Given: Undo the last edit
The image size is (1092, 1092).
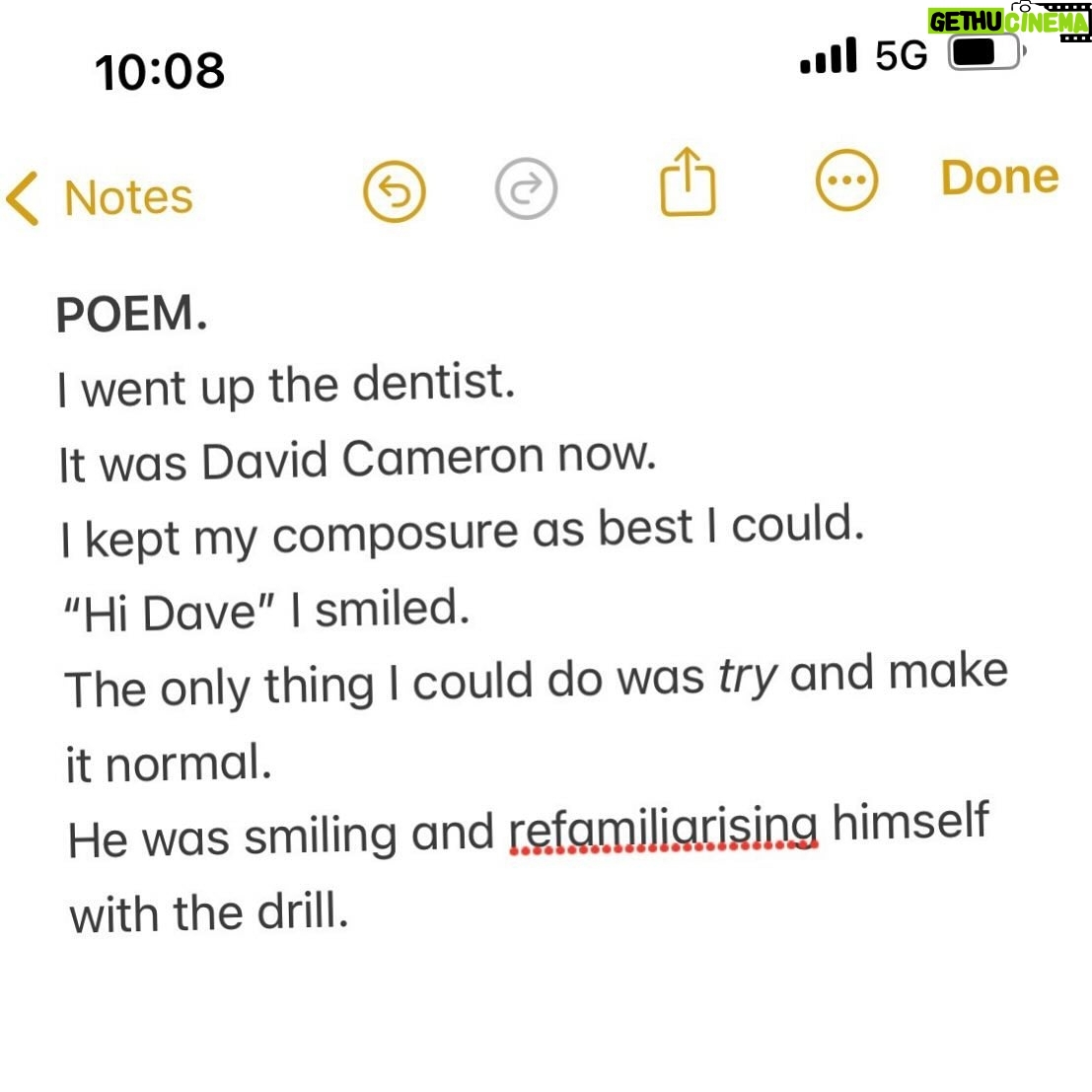Looking at the screenshot, I should click(395, 191).
